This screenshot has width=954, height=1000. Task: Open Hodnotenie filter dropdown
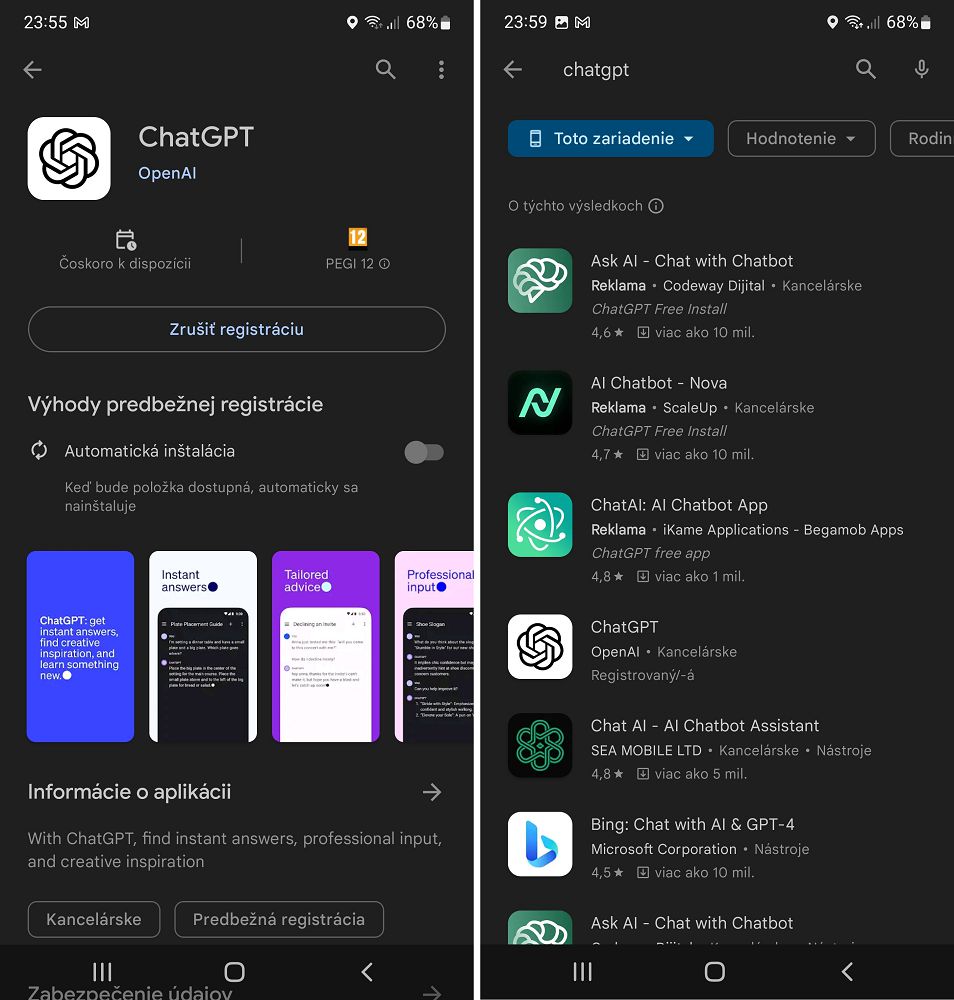tap(801, 139)
